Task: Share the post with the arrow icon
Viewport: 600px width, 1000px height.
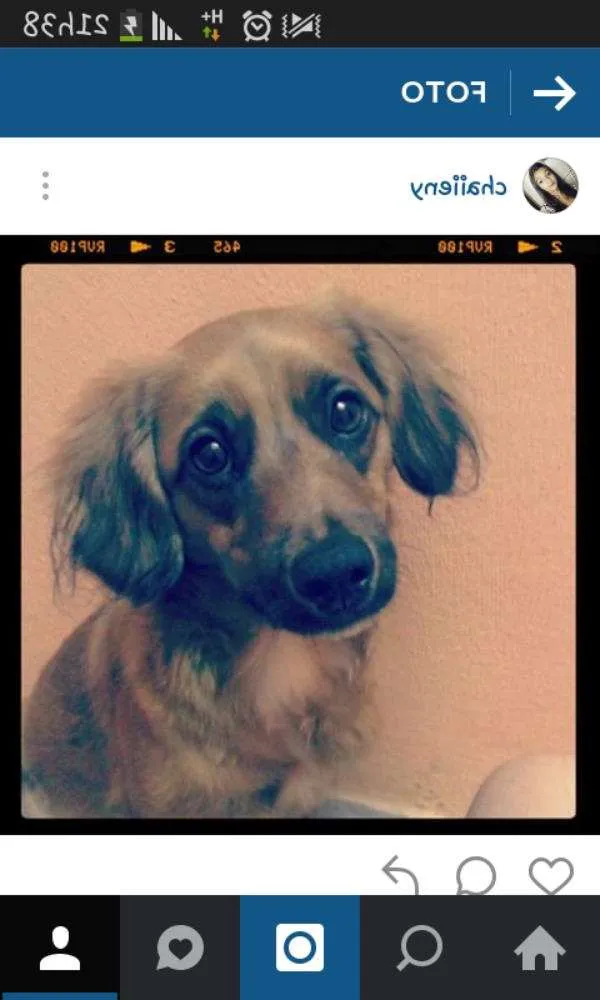Action: click(x=401, y=877)
